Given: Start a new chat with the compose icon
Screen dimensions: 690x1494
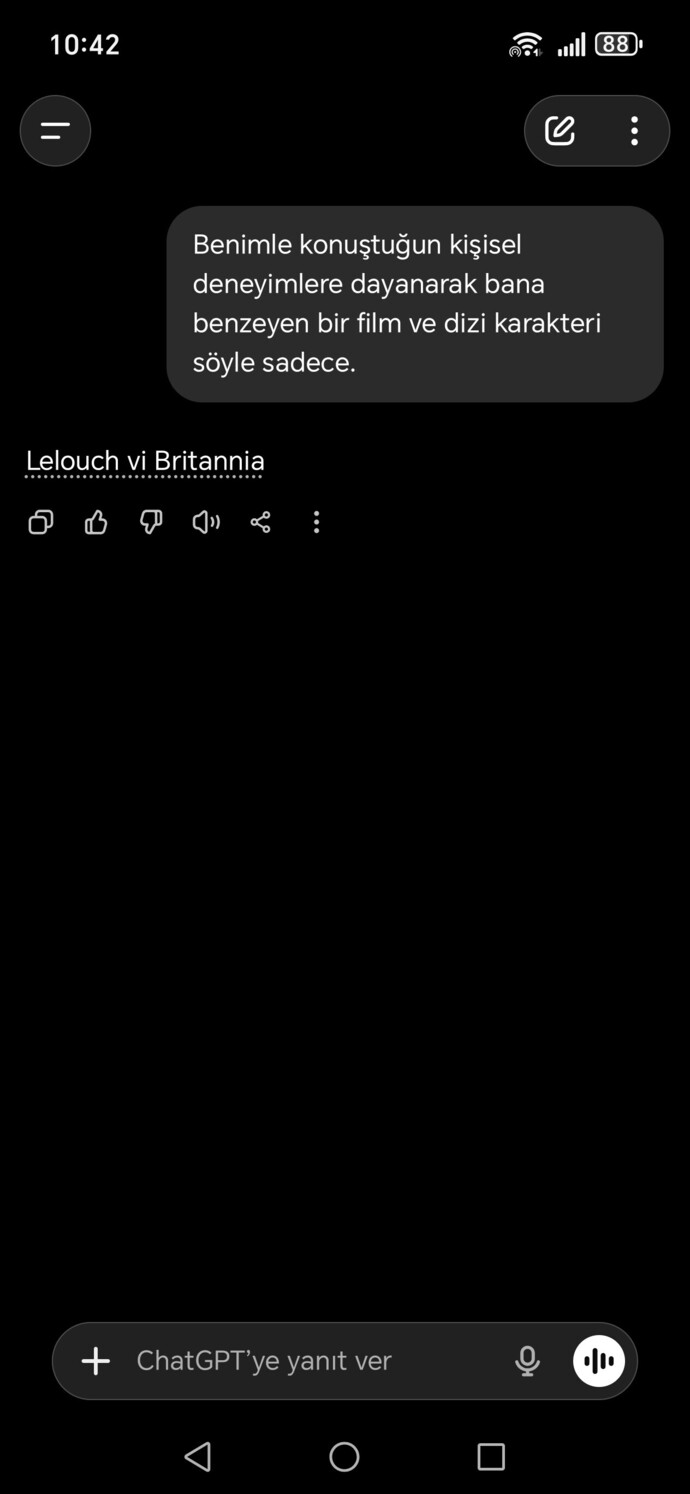Looking at the screenshot, I should [x=560, y=131].
